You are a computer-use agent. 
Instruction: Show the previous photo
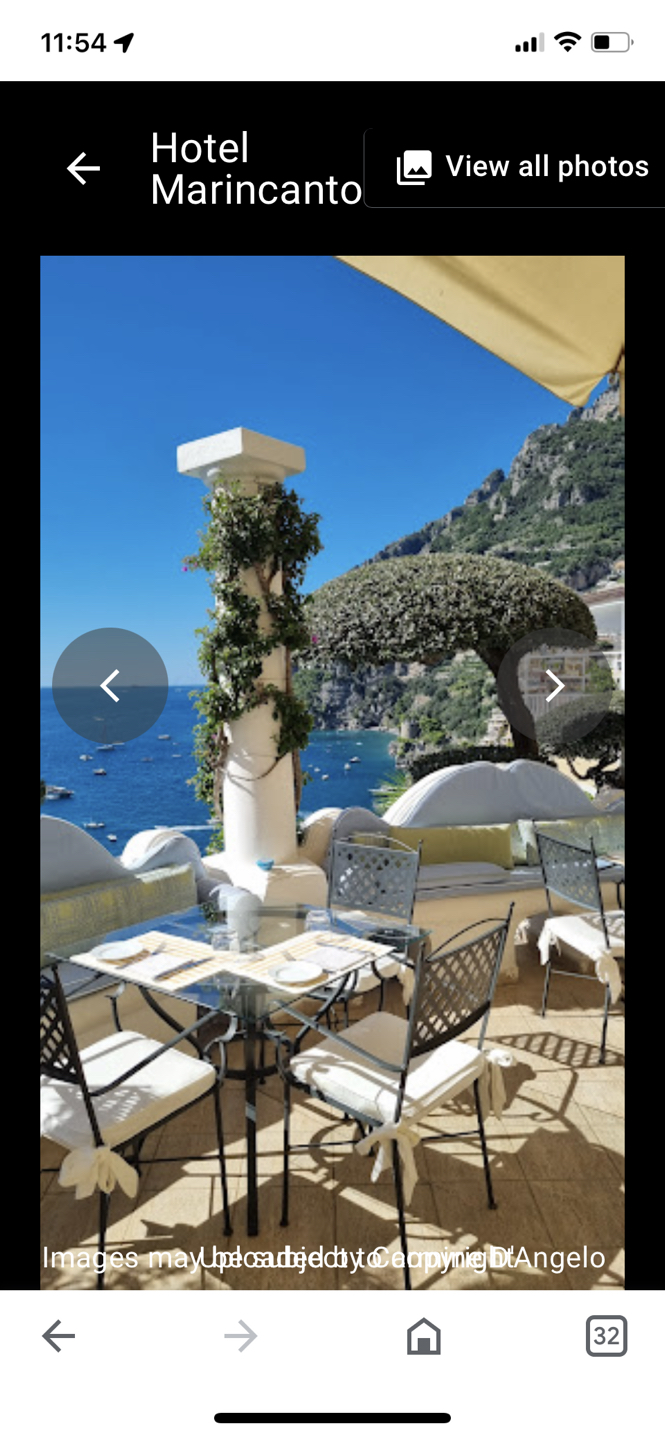(110, 686)
